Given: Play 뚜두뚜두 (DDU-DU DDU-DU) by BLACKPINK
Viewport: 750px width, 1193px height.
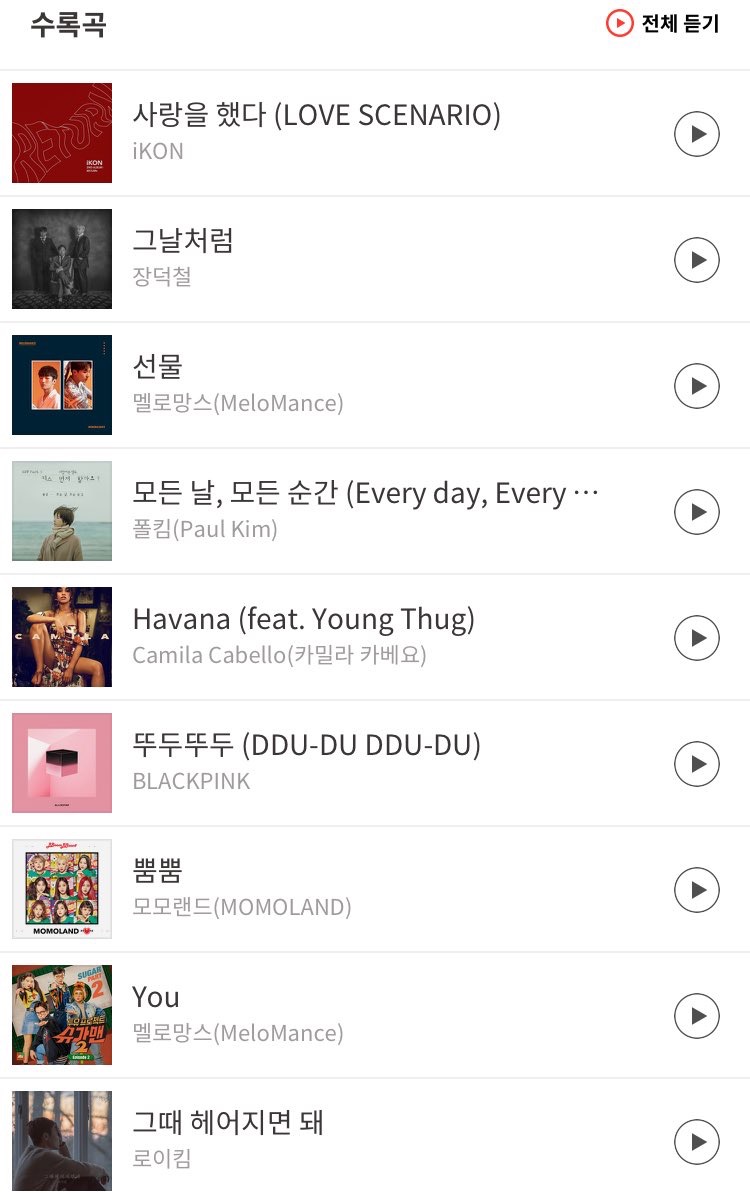Looking at the screenshot, I should click(697, 764).
